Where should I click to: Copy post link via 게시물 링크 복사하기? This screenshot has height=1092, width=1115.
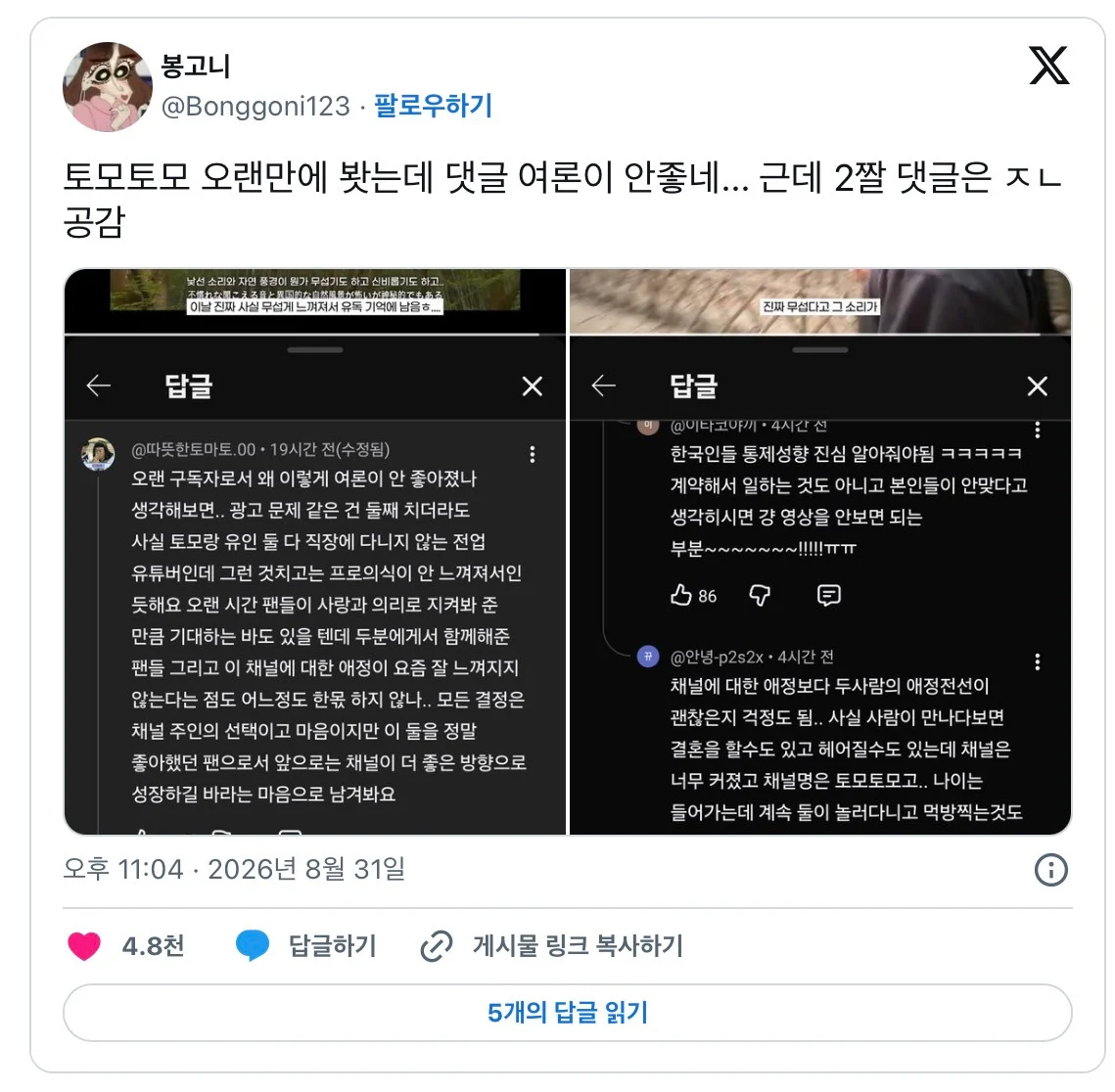(x=552, y=946)
